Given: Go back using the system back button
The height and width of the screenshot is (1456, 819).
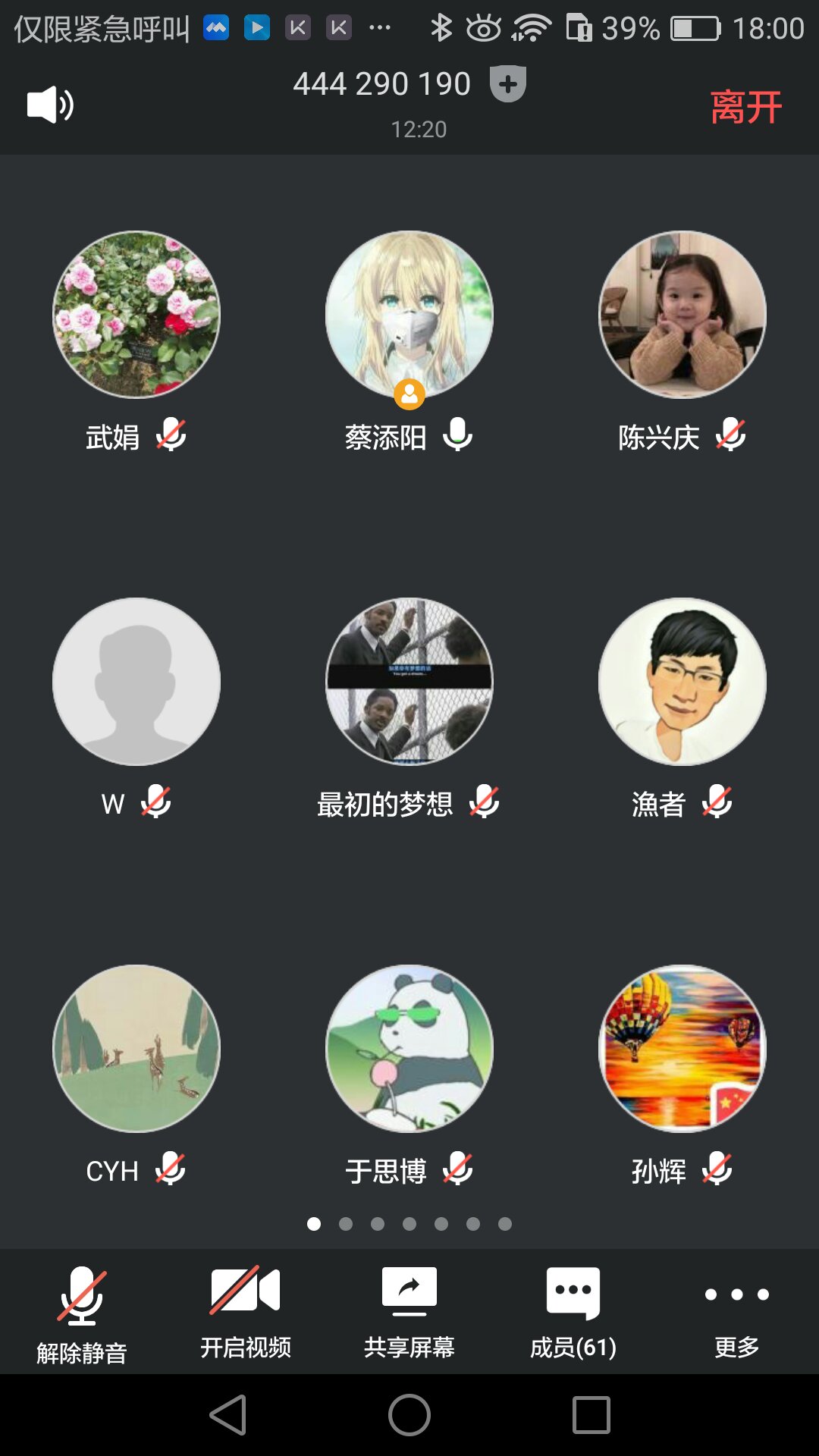Looking at the screenshot, I should click(228, 1415).
